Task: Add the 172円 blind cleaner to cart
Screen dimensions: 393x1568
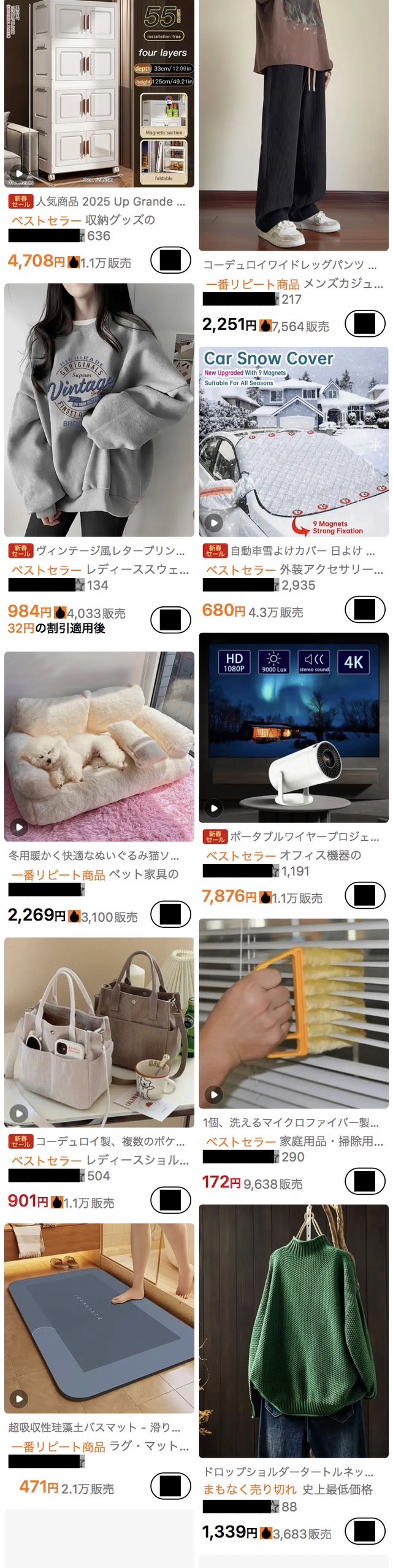Action: click(x=365, y=1181)
